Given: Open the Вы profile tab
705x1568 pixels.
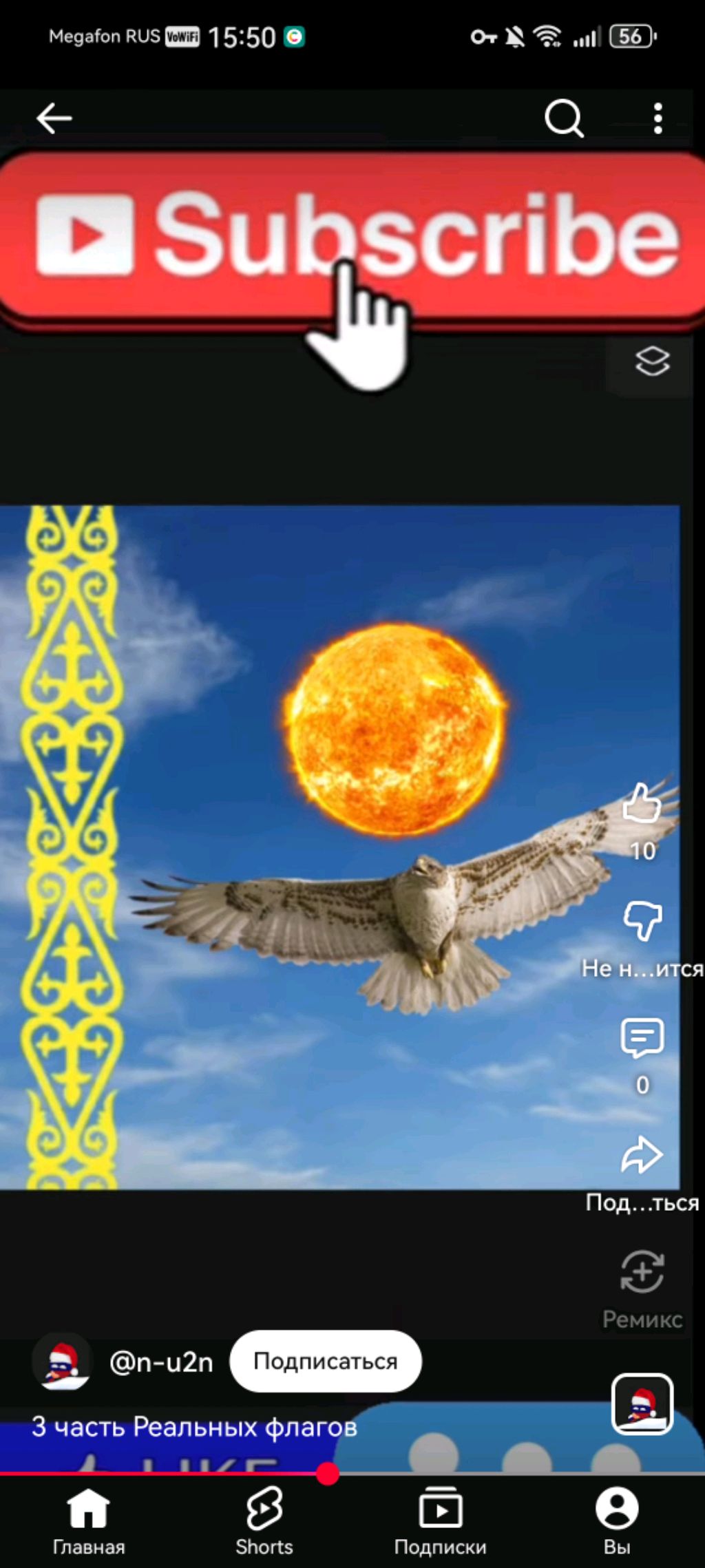Looking at the screenshot, I should coord(616,1520).
